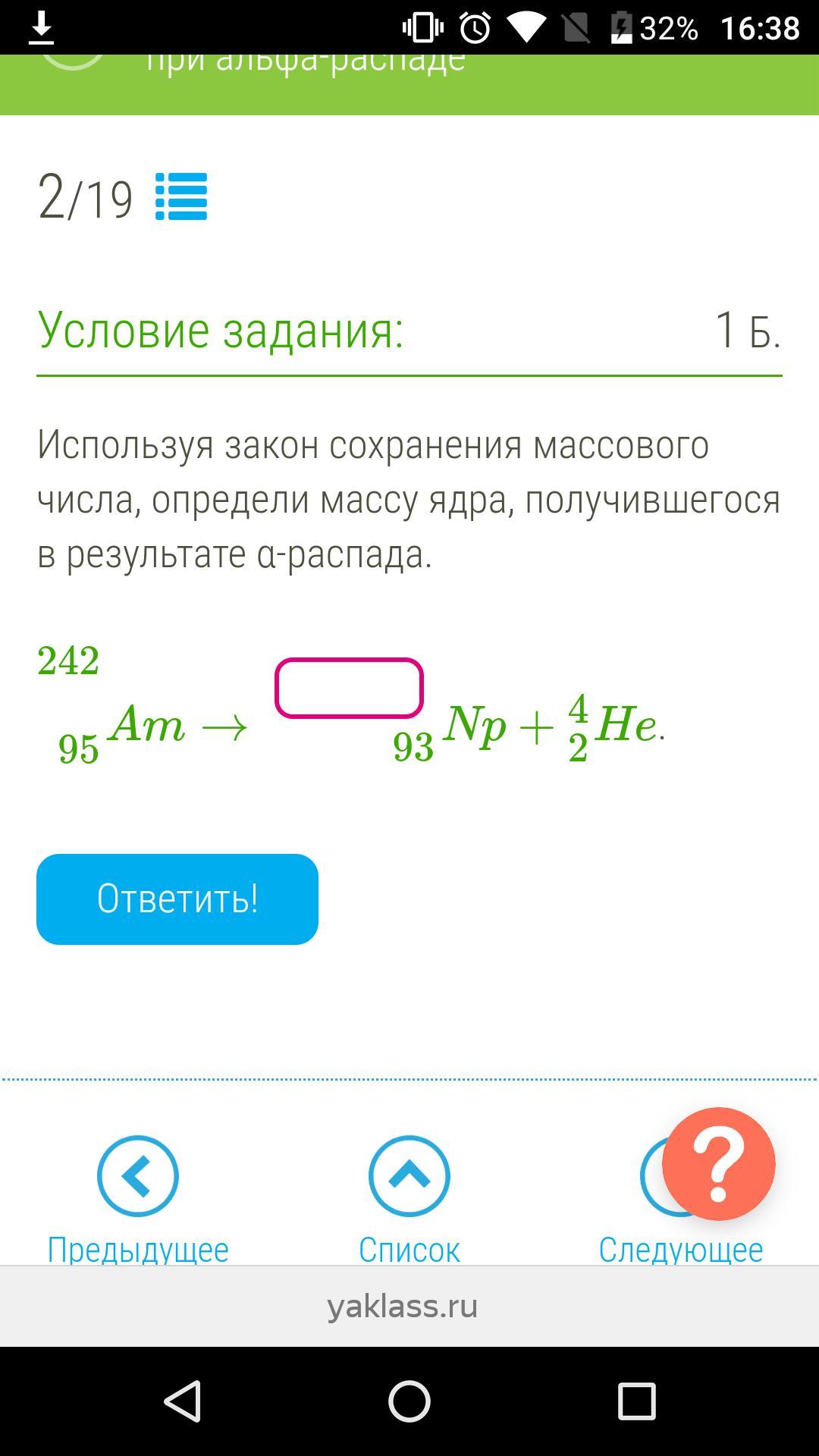Tap the system home button
Image resolution: width=819 pixels, height=1456 pixels.
(409, 1401)
